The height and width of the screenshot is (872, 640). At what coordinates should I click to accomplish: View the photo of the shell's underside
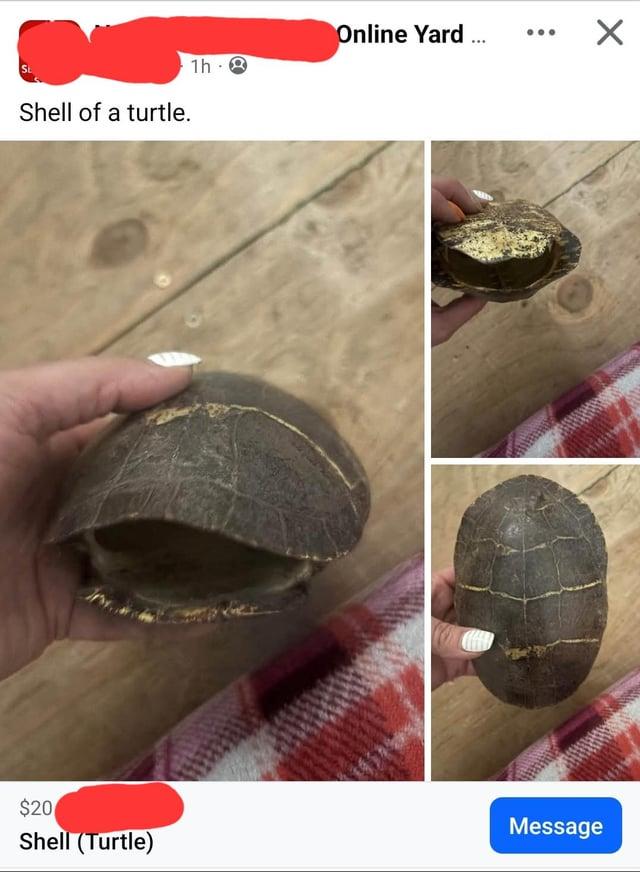(535, 298)
